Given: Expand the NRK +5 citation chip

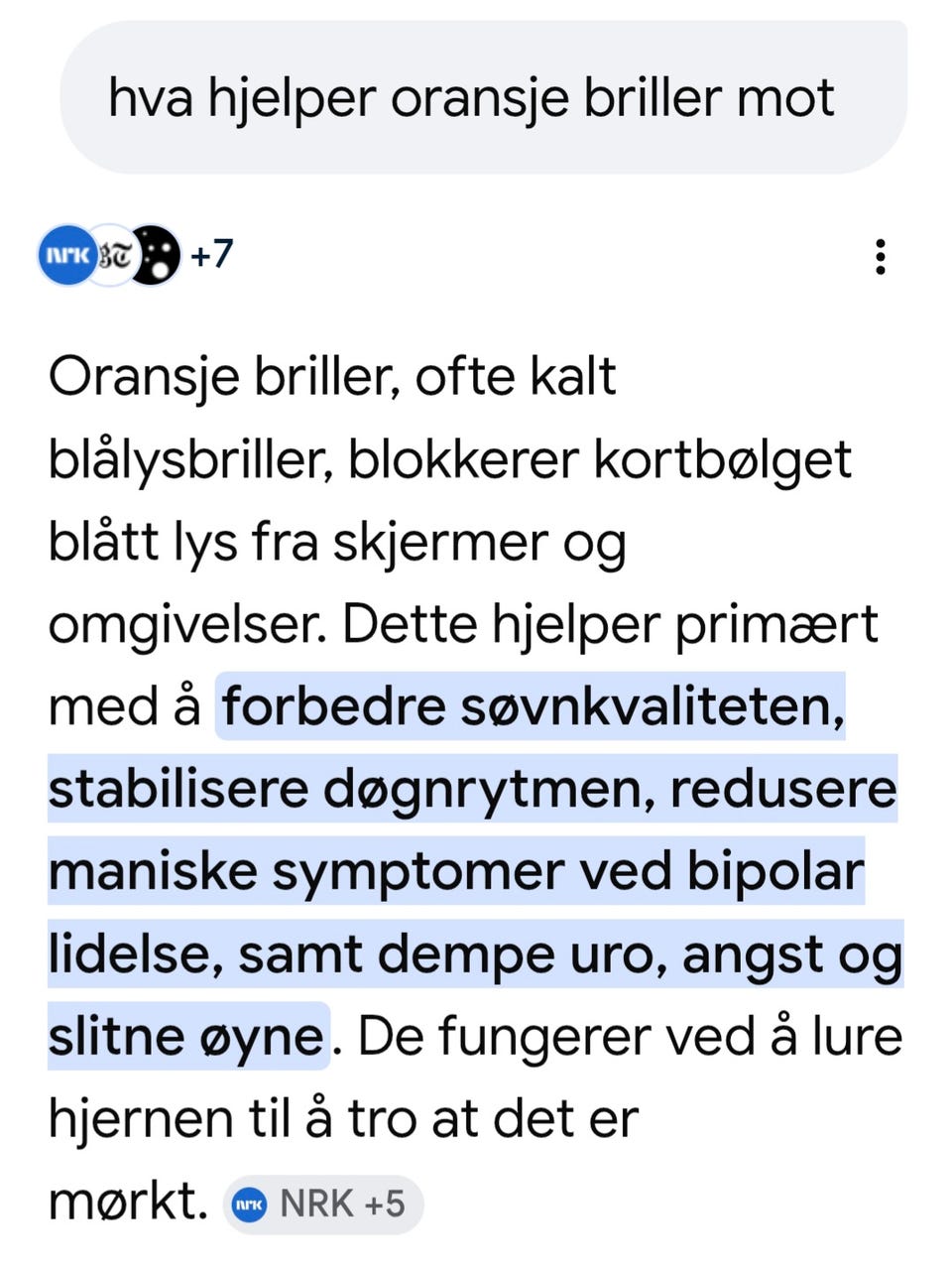Looking at the screenshot, I should 322,1204.
